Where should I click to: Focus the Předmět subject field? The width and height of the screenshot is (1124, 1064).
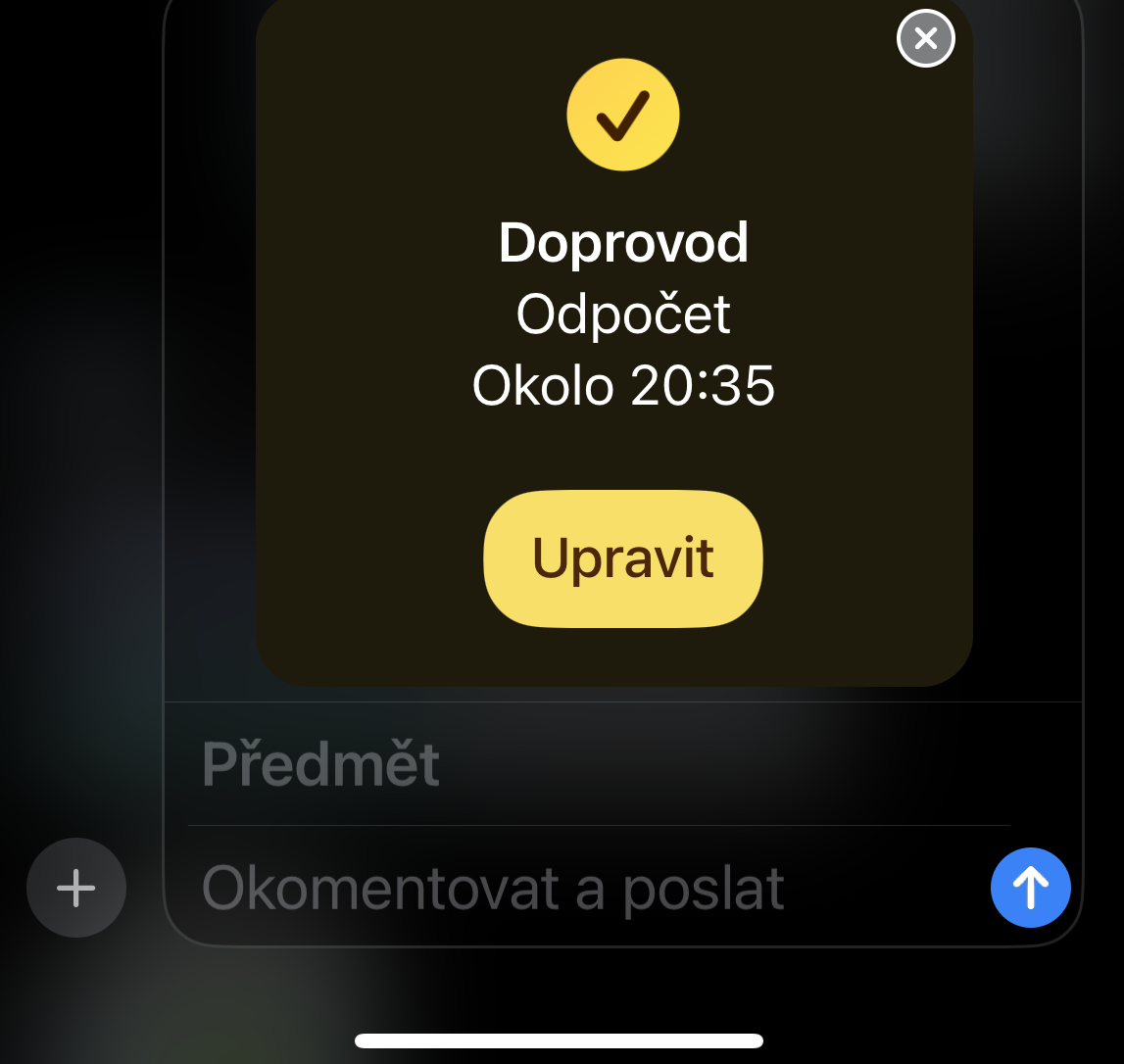click(x=588, y=764)
